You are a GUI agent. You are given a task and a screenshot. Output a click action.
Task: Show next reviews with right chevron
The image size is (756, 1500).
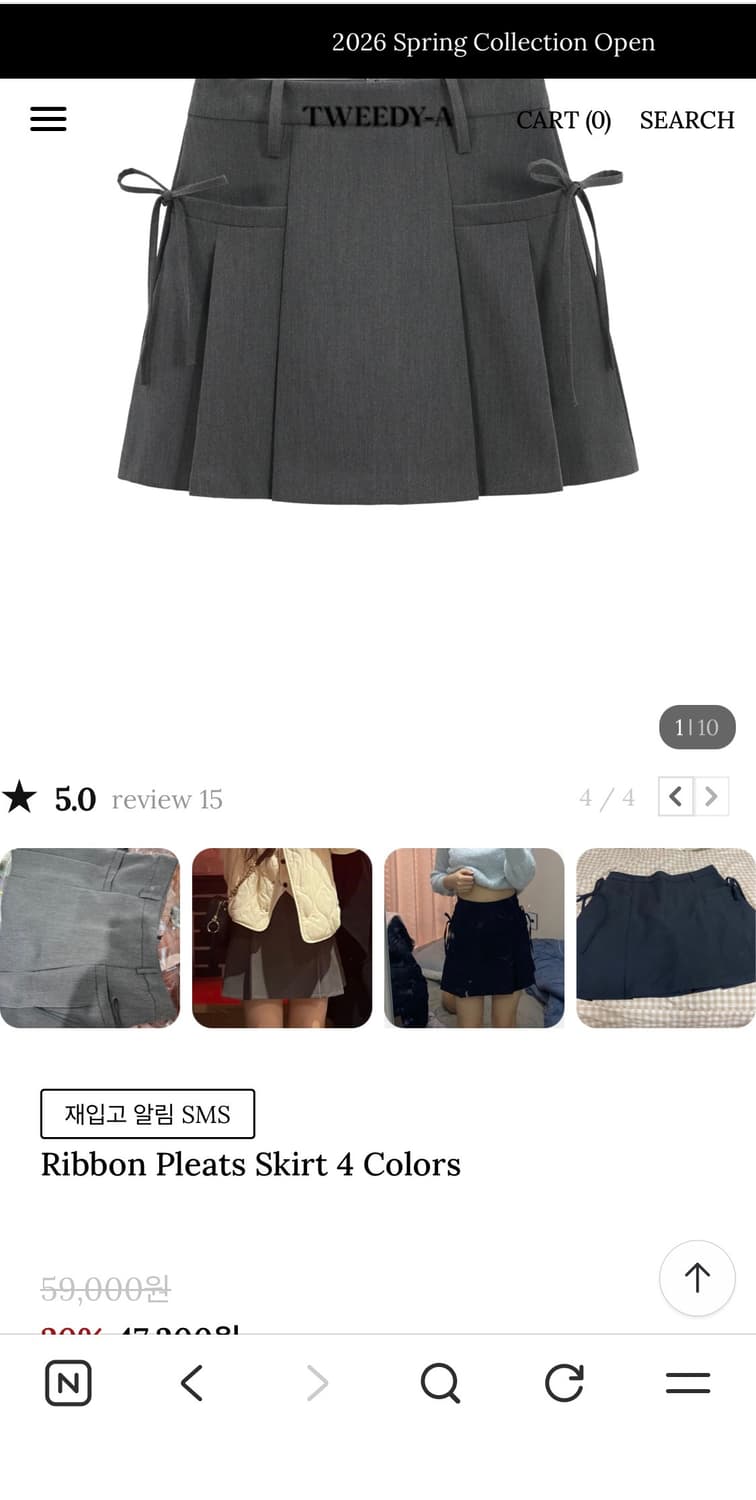(x=711, y=796)
